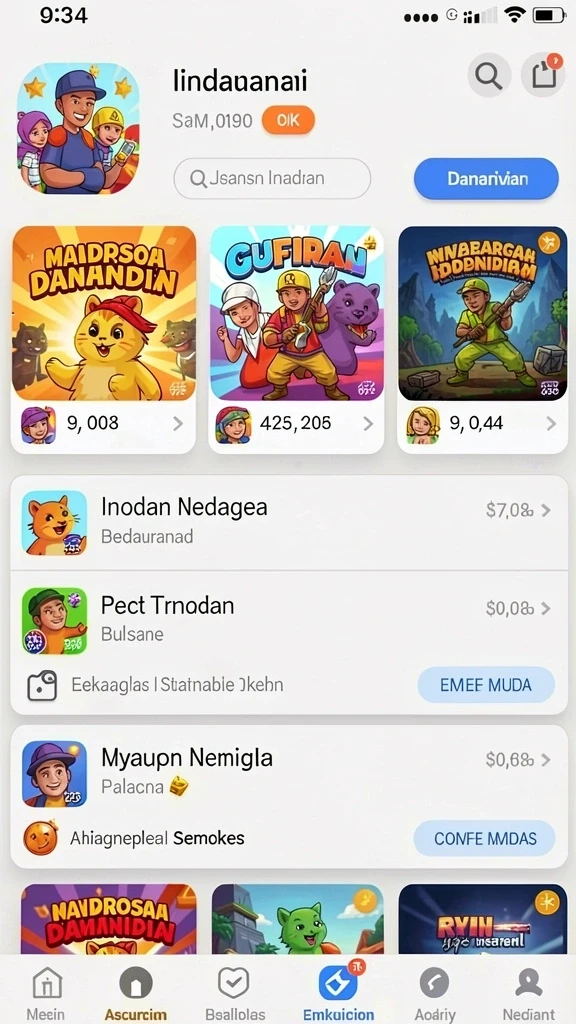Focus the Jsansn Inadran search field
Viewport: 576px width, 1024px height.
pos(272,178)
